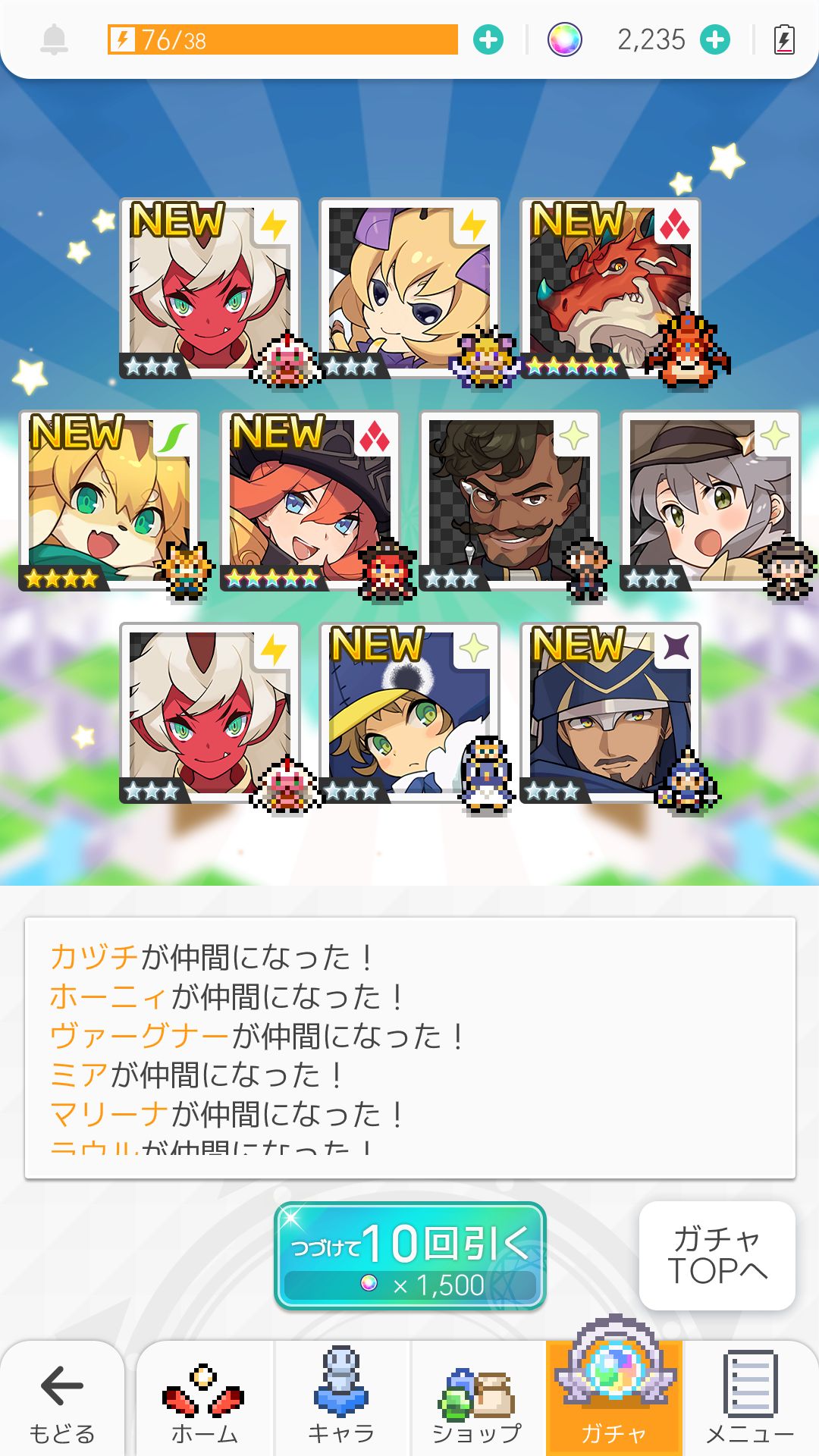Open the notifications bell
The height and width of the screenshot is (1456, 819).
point(54,39)
